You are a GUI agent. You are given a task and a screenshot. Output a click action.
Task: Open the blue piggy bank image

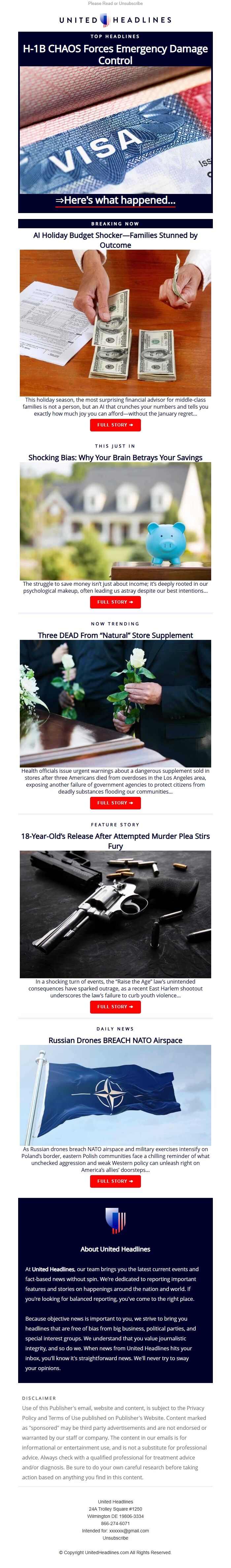point(115,521)
